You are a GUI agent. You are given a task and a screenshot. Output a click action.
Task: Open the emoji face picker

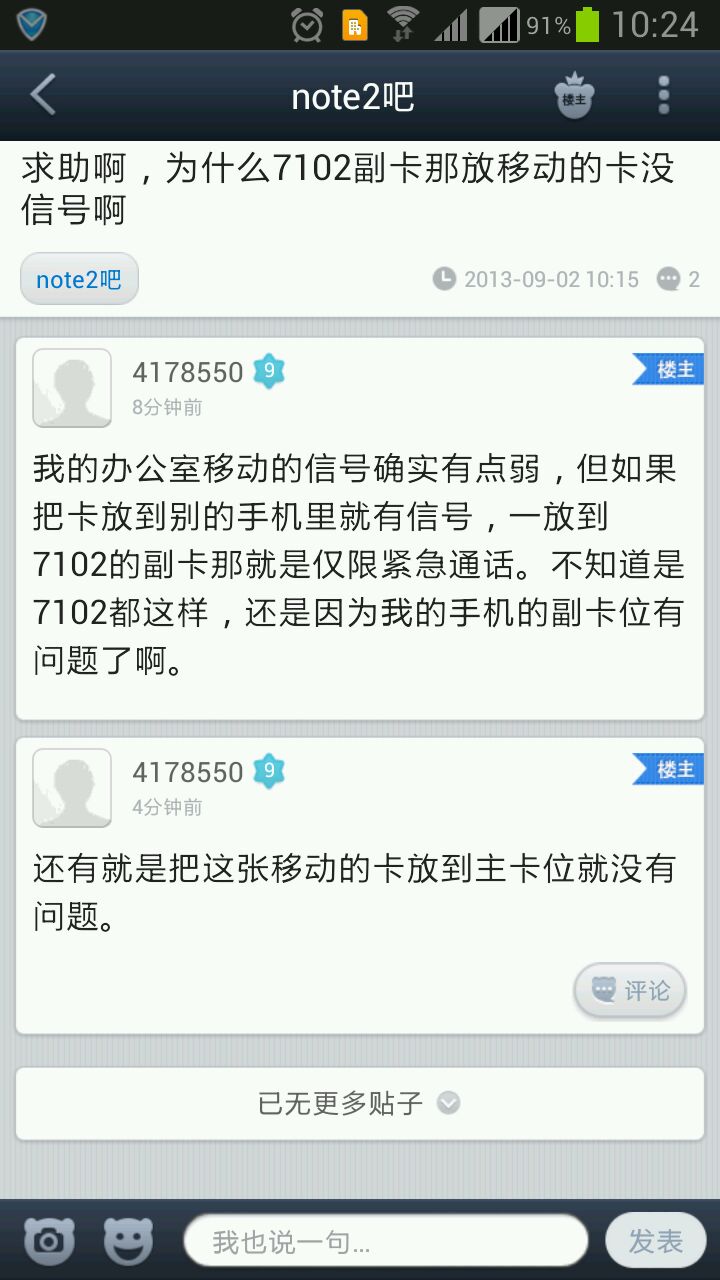129,1241
